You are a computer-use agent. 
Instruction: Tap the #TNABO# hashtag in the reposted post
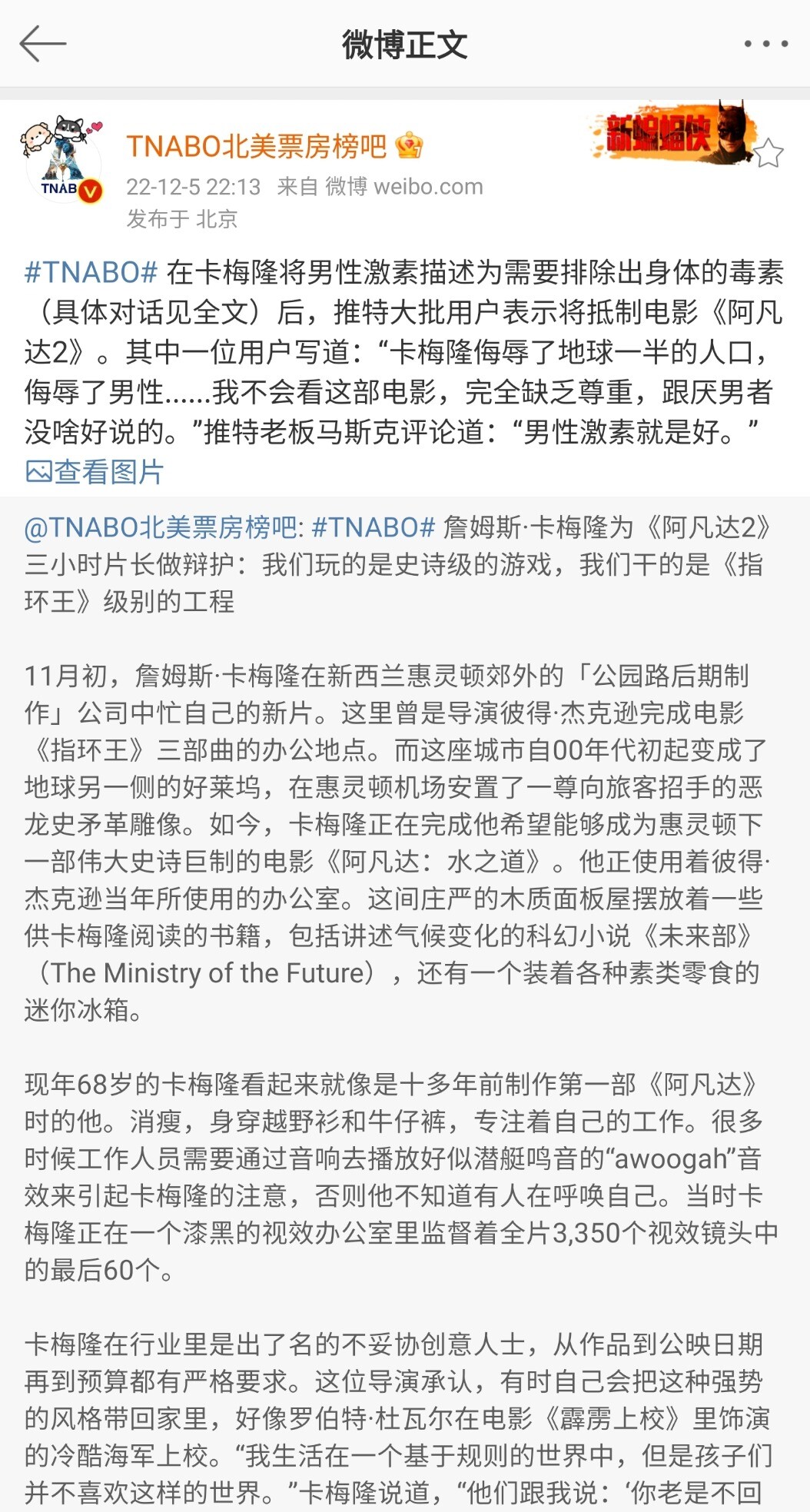click(x=373, y=527)
